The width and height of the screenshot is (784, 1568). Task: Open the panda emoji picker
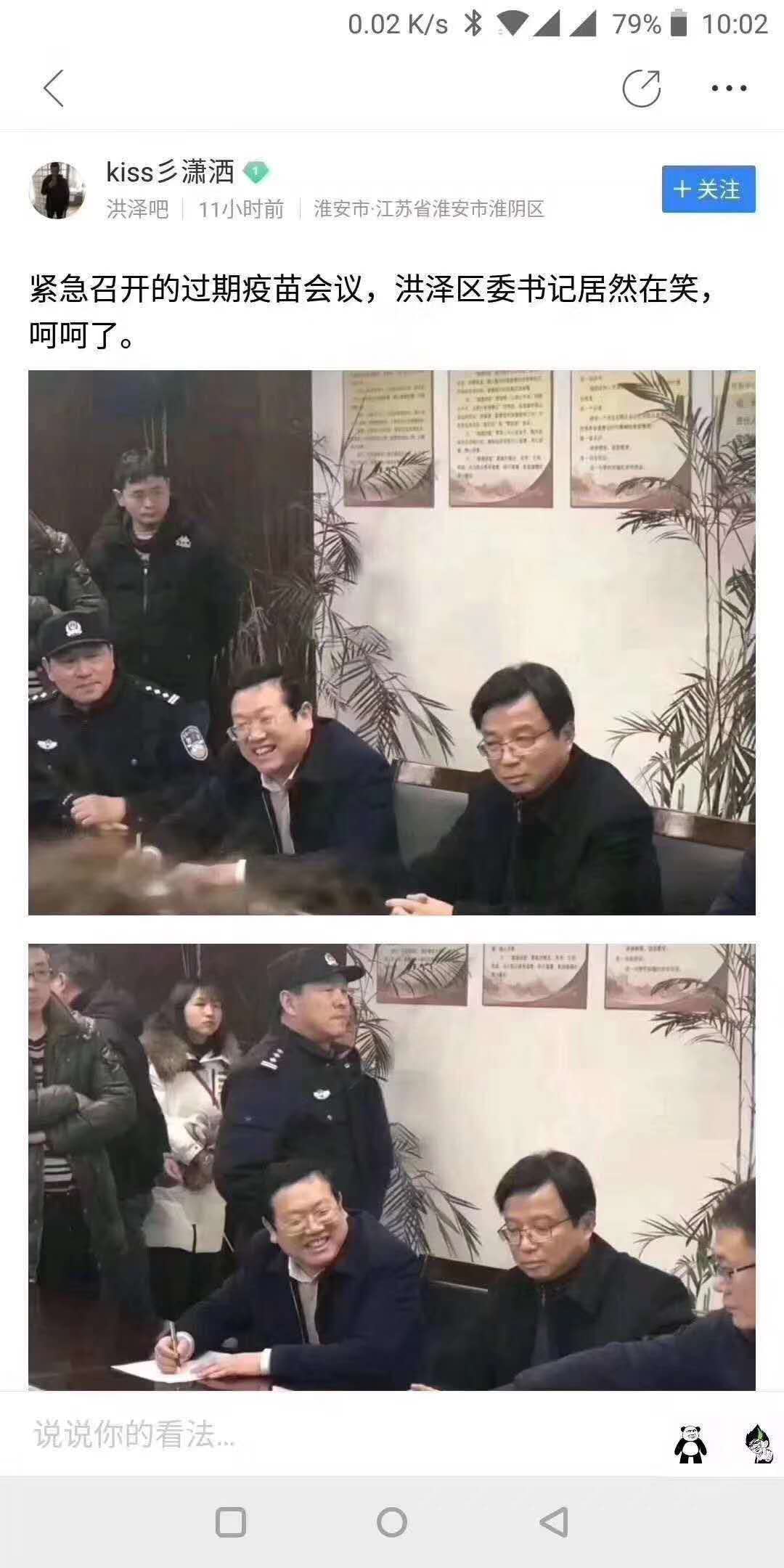click(691, 1443)
